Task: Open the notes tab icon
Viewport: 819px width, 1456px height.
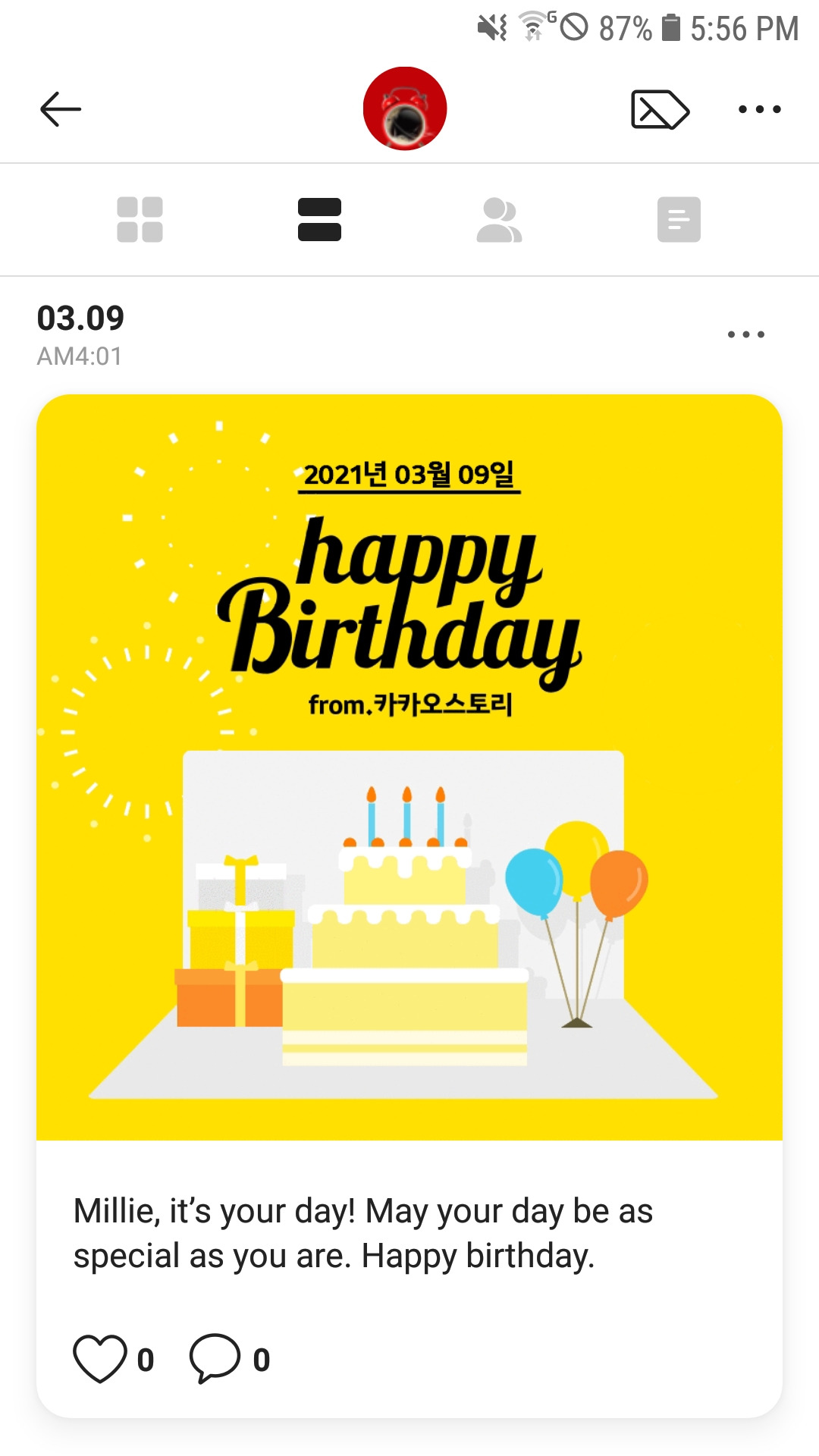Action: tap(677, 218)
